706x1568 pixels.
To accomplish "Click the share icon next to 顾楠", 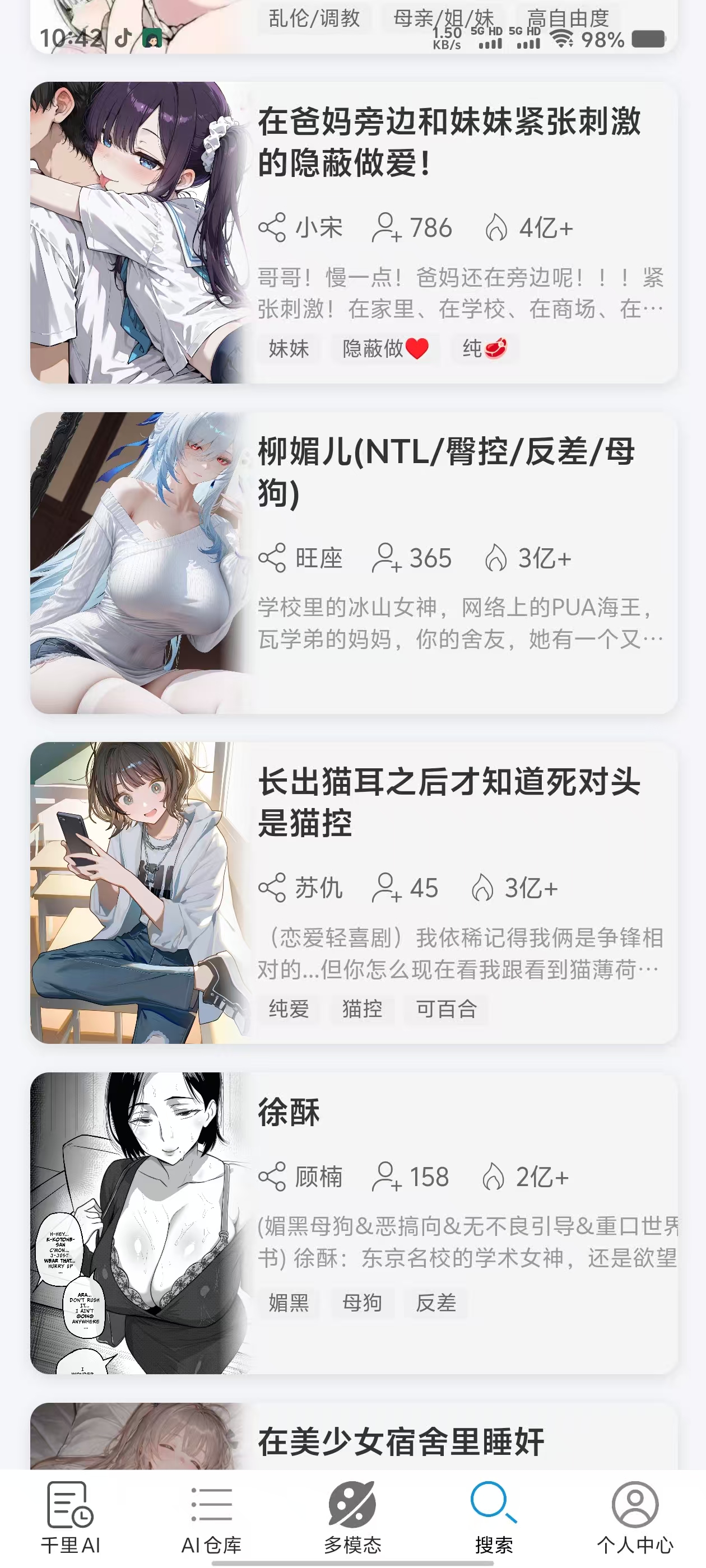I will click(x=273, y=1177).
